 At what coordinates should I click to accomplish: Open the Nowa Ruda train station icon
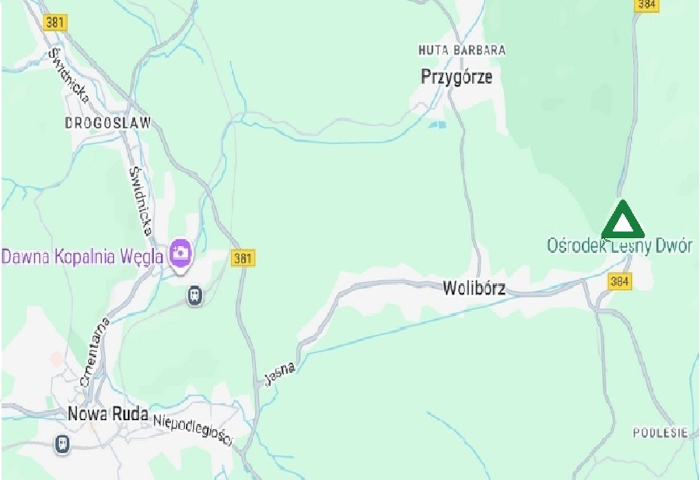(64, 442)
